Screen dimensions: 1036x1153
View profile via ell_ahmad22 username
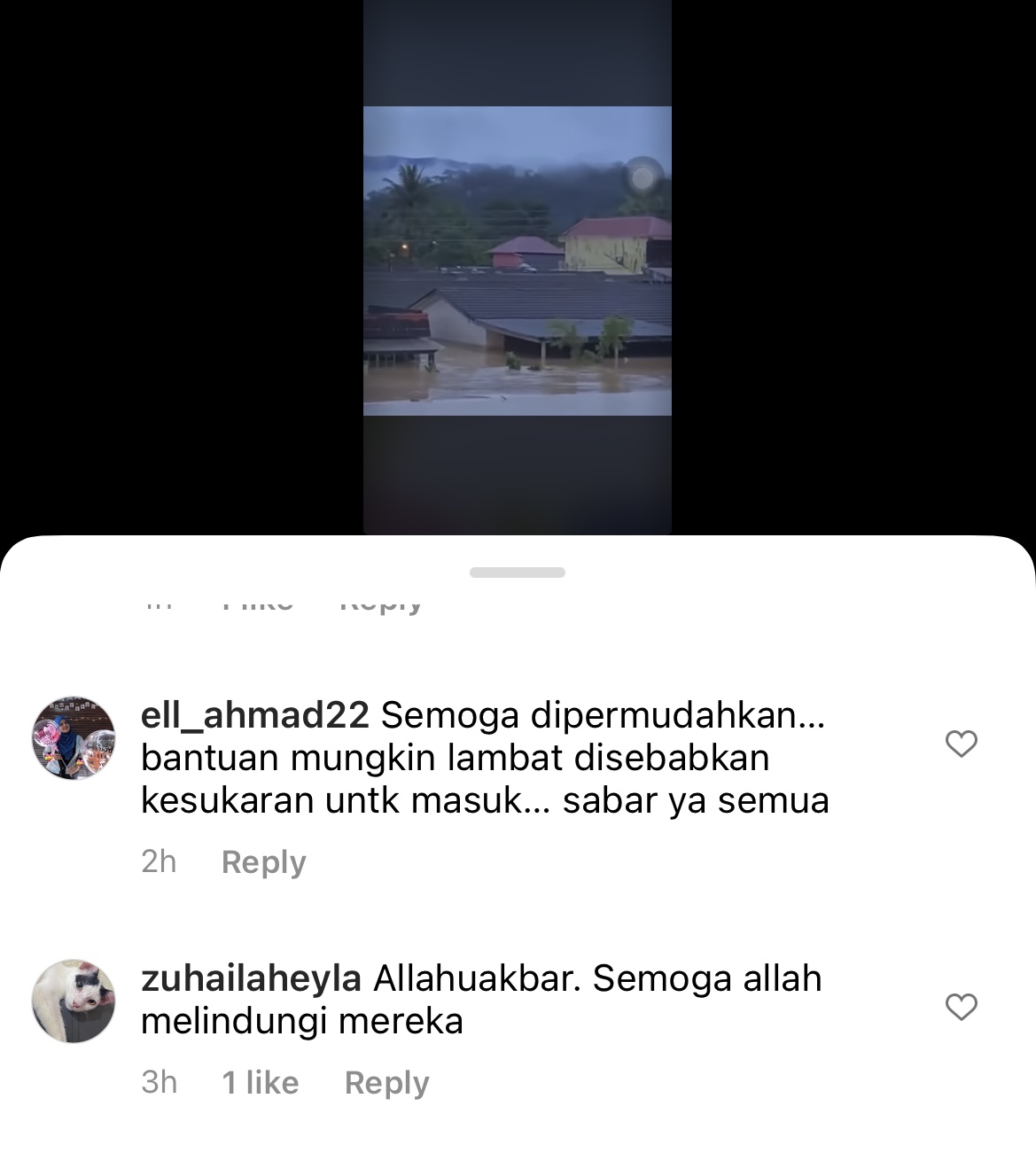254,715
